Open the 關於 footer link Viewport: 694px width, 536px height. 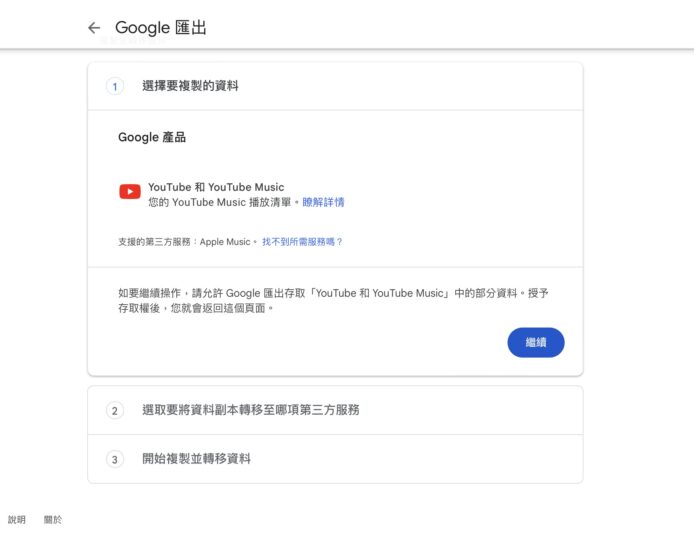pos(53,520)
